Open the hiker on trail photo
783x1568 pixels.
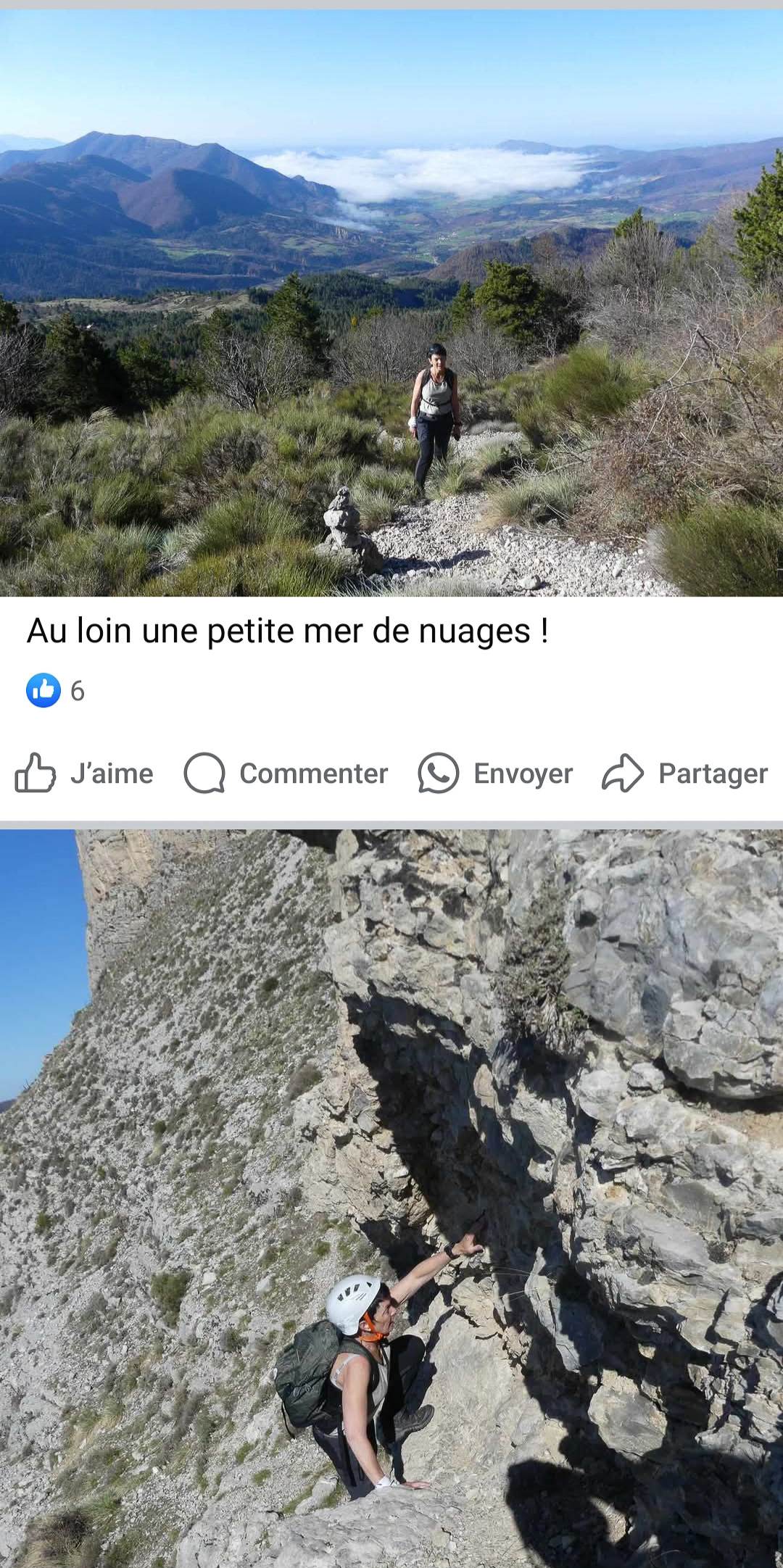click(391, 304)
